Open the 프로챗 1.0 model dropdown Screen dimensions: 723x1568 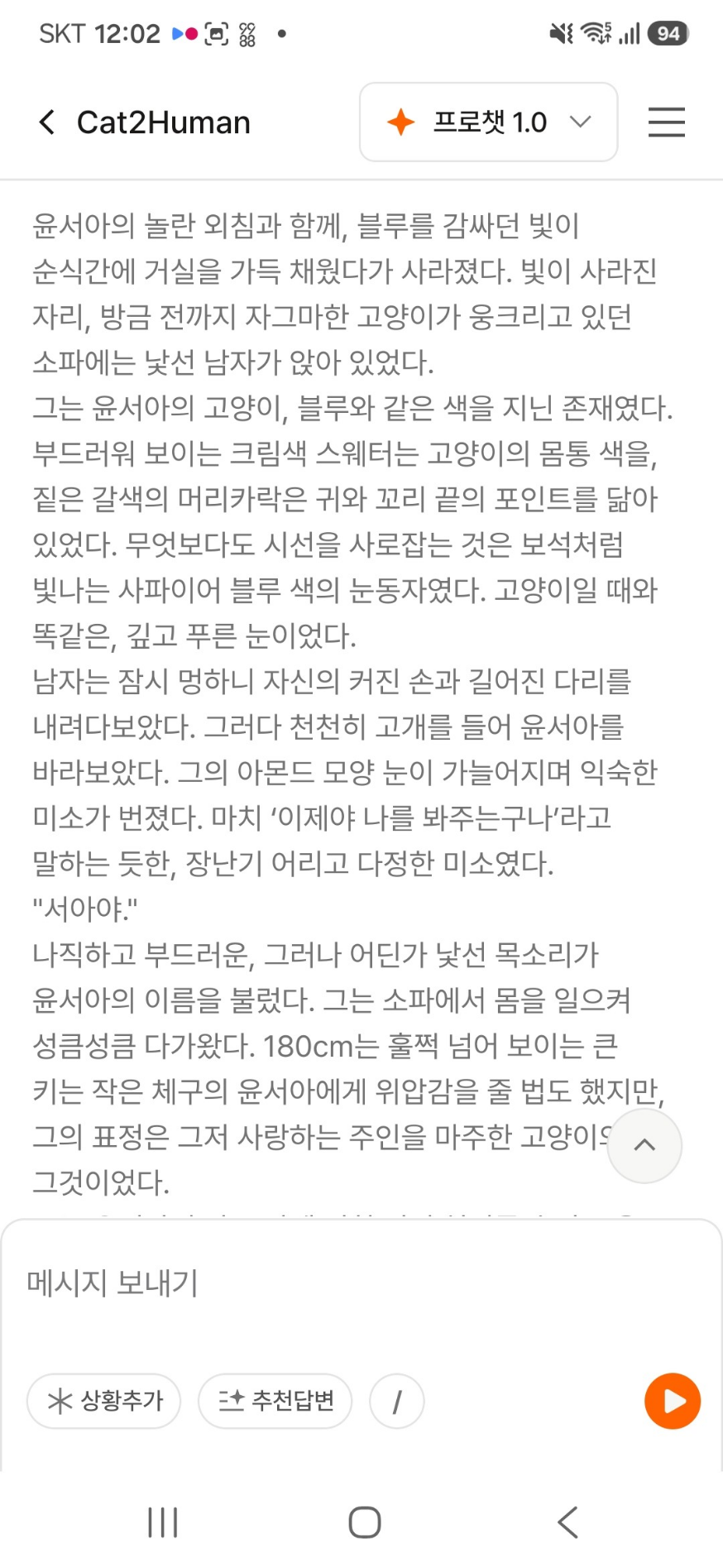[x=488, y=122]
